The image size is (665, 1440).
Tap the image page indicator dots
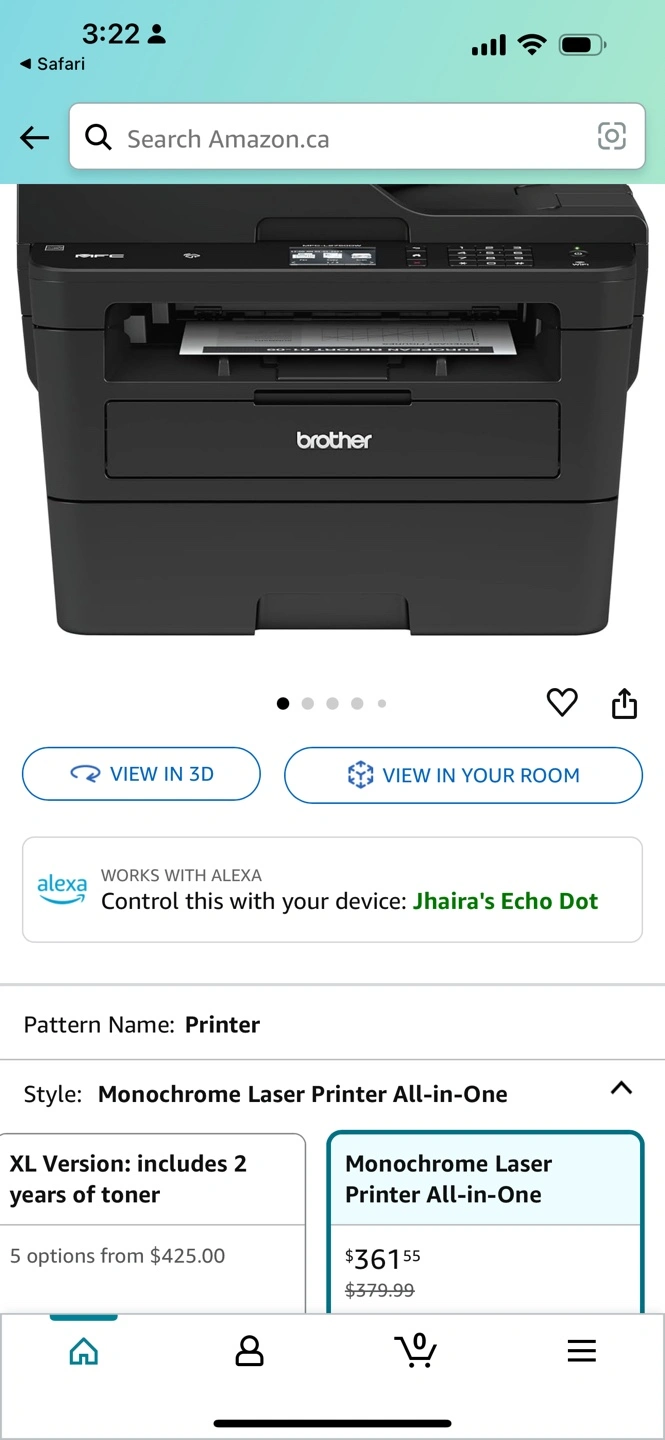click(x=332, y=704)
